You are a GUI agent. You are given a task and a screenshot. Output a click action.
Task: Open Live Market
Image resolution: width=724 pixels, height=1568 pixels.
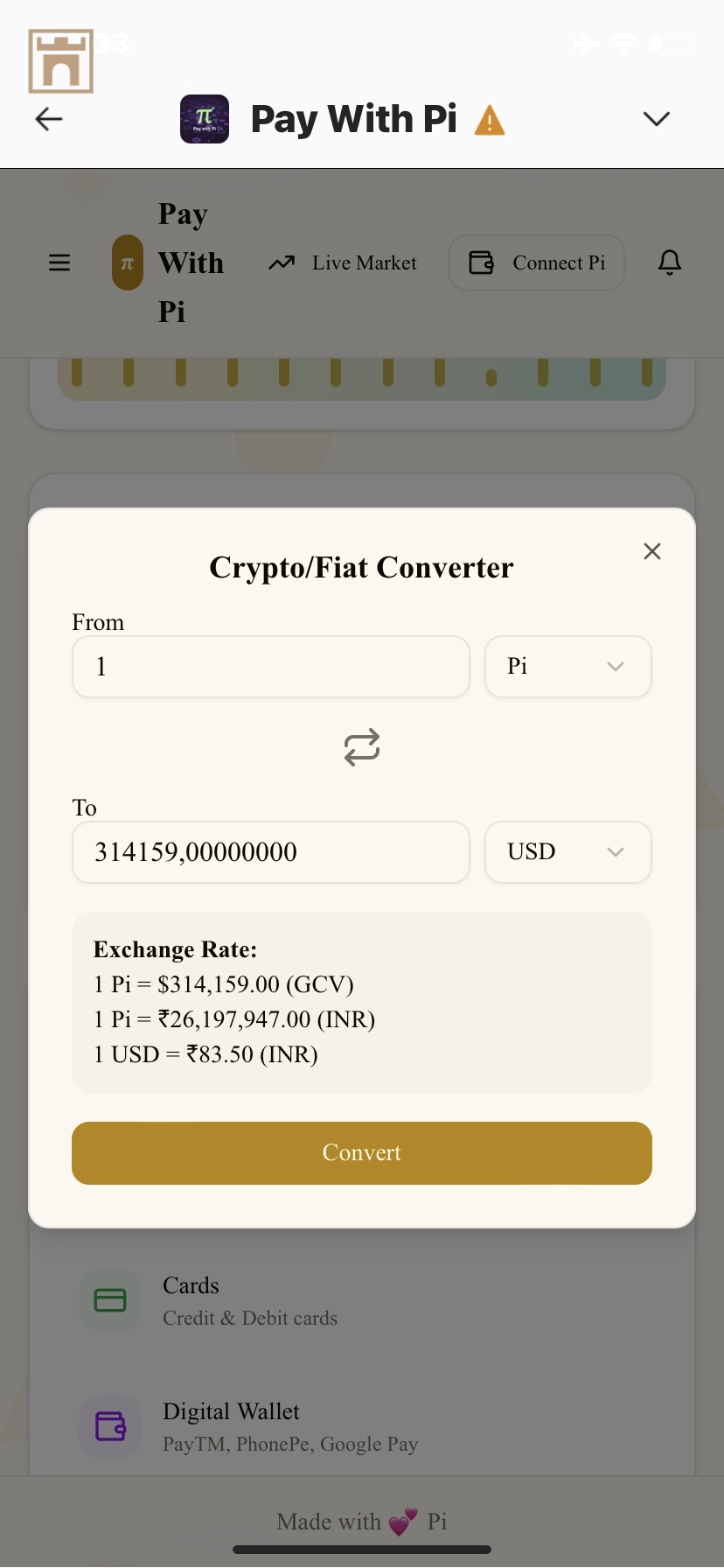point(343,262)
